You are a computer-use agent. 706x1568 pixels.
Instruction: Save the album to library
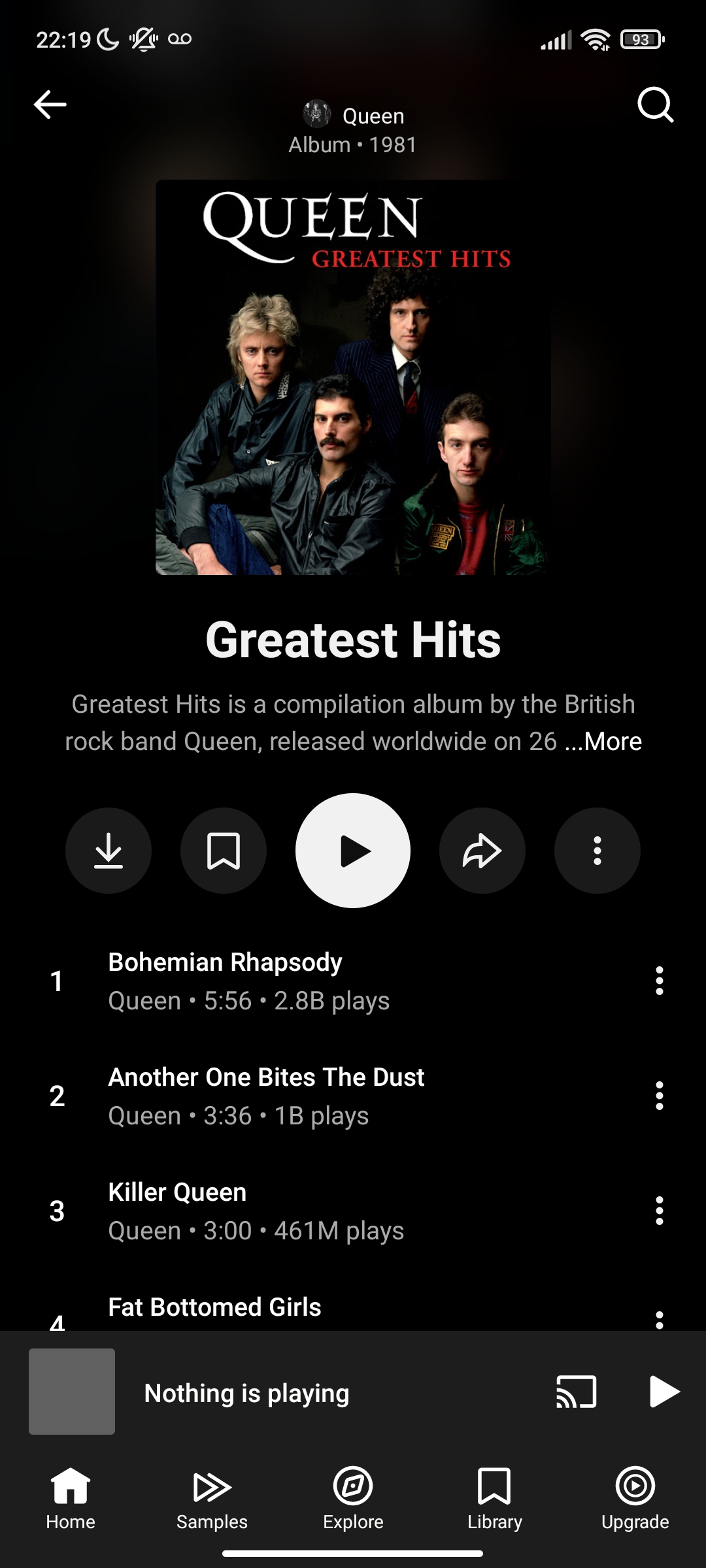[x=224, y=851]
